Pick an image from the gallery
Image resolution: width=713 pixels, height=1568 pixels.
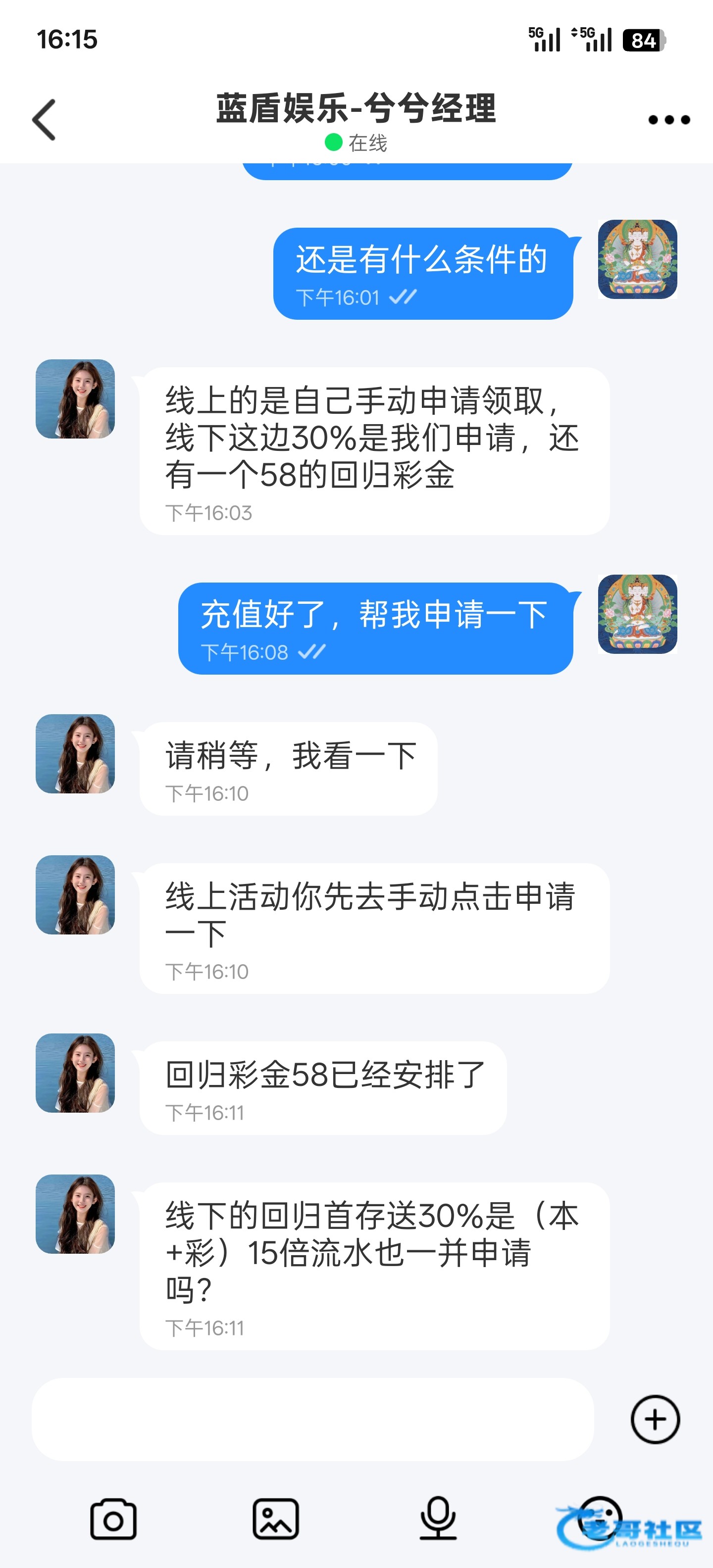(x=276, y=1519)
